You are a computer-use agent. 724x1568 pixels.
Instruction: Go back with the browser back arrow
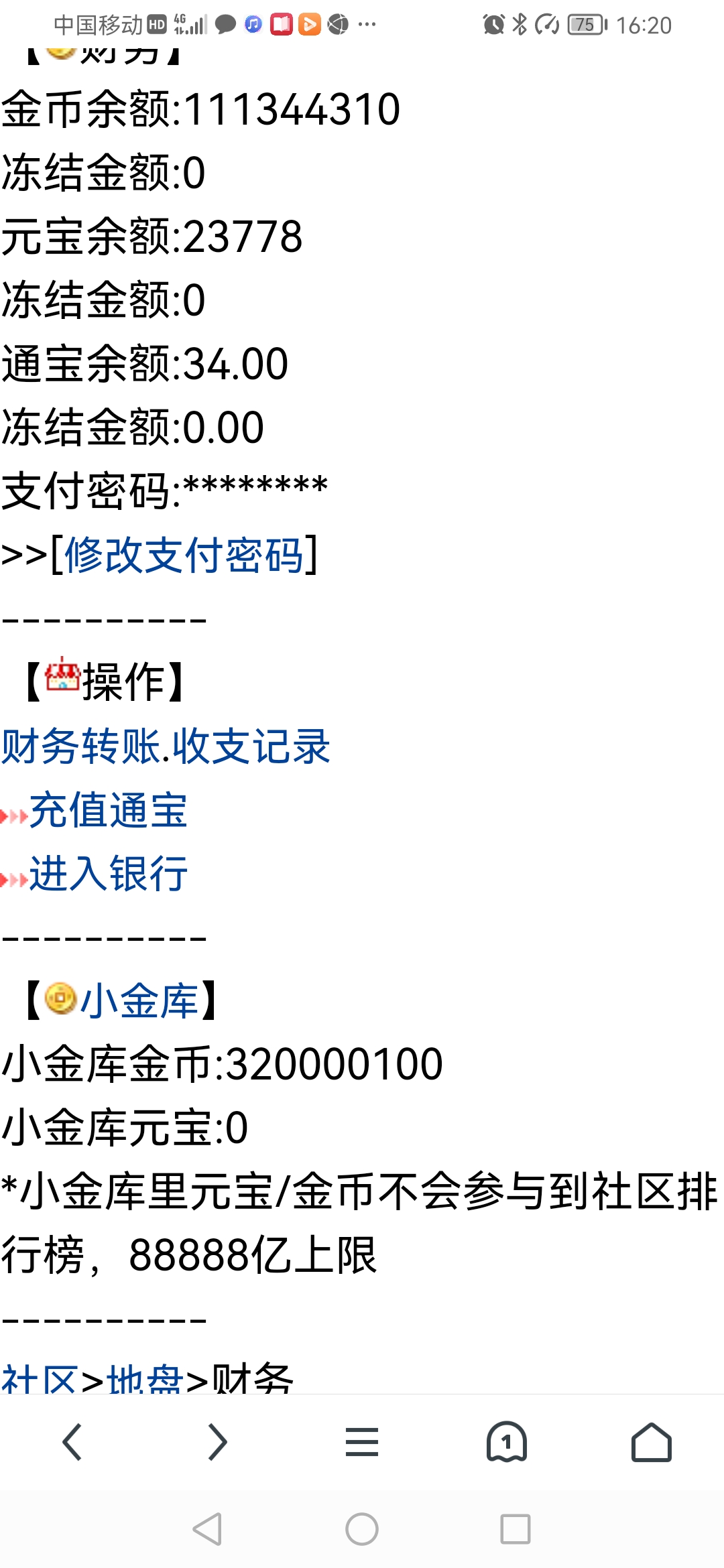click(72, 1442)
